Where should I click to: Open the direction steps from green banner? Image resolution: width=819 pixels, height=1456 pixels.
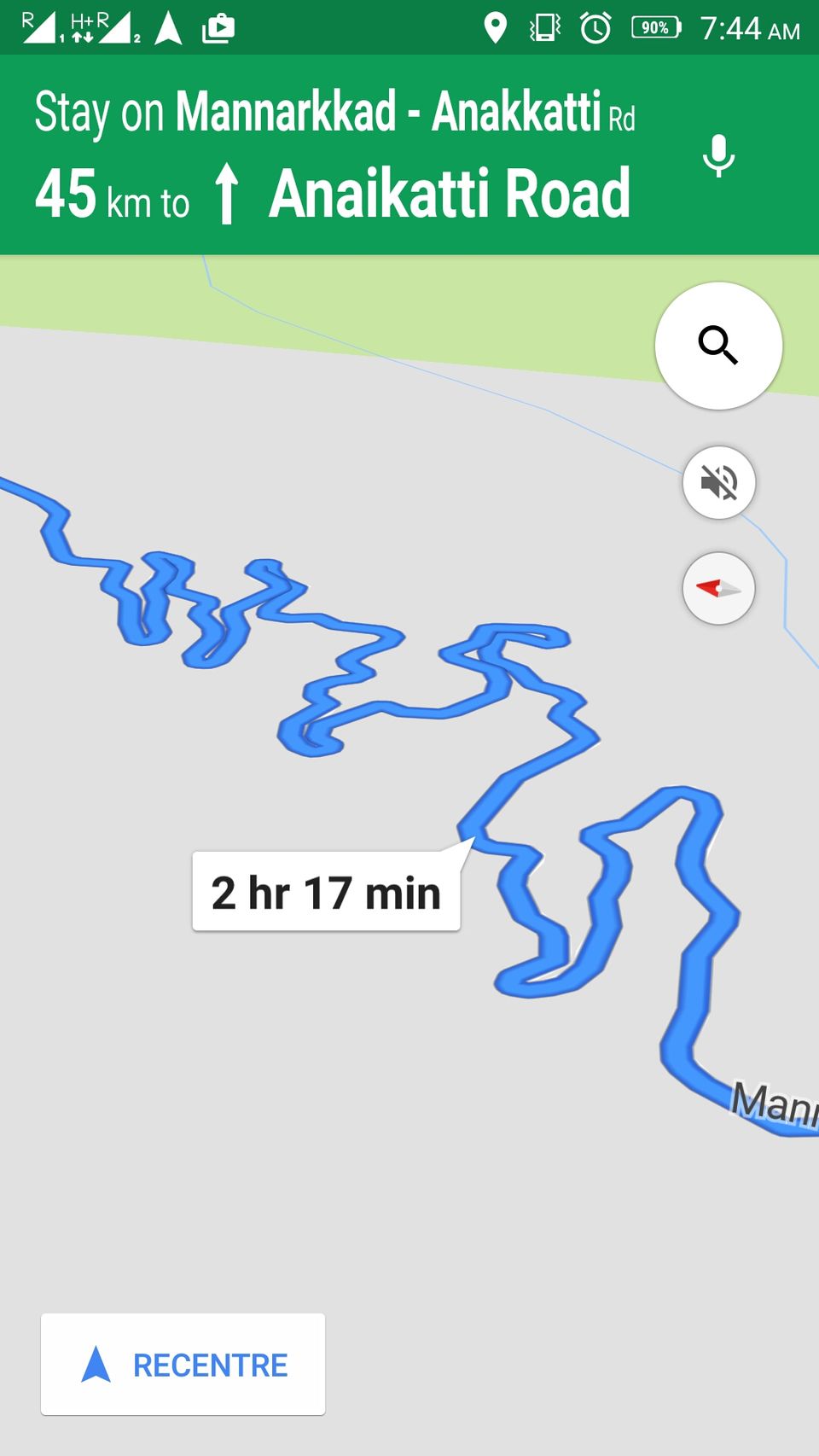(x=341, y=155)
